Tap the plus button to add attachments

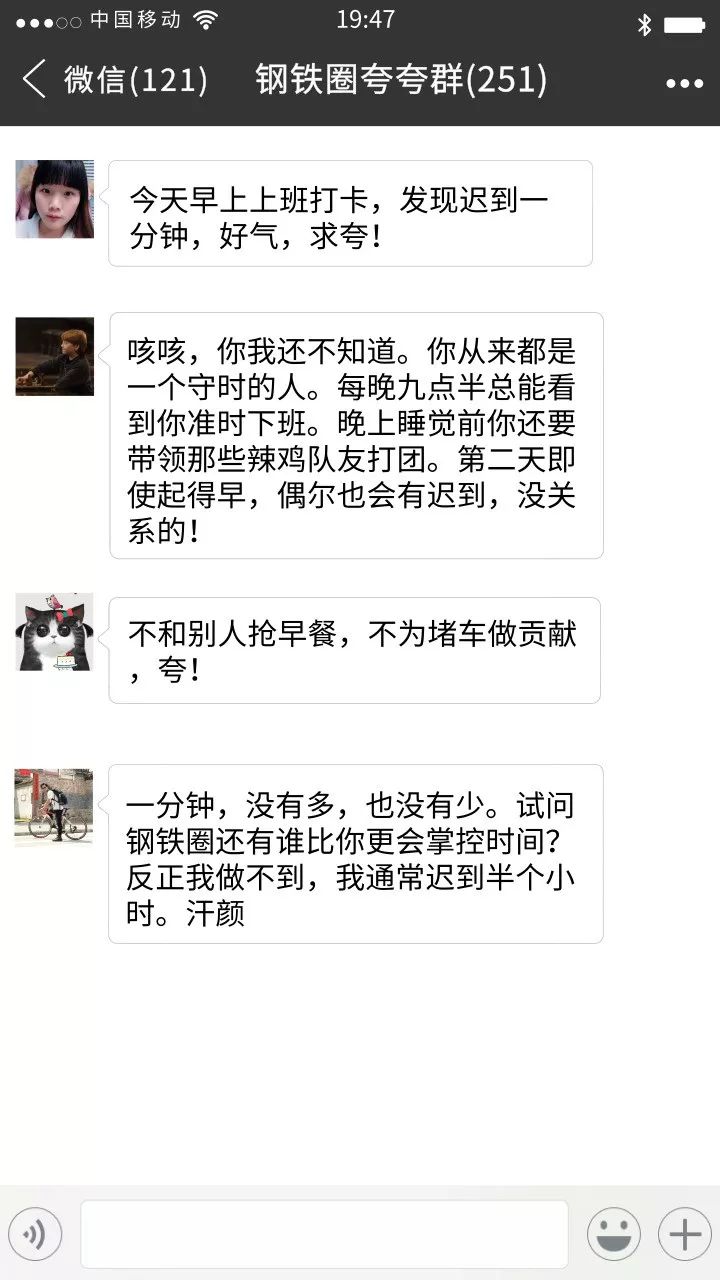coord(684,1232)
